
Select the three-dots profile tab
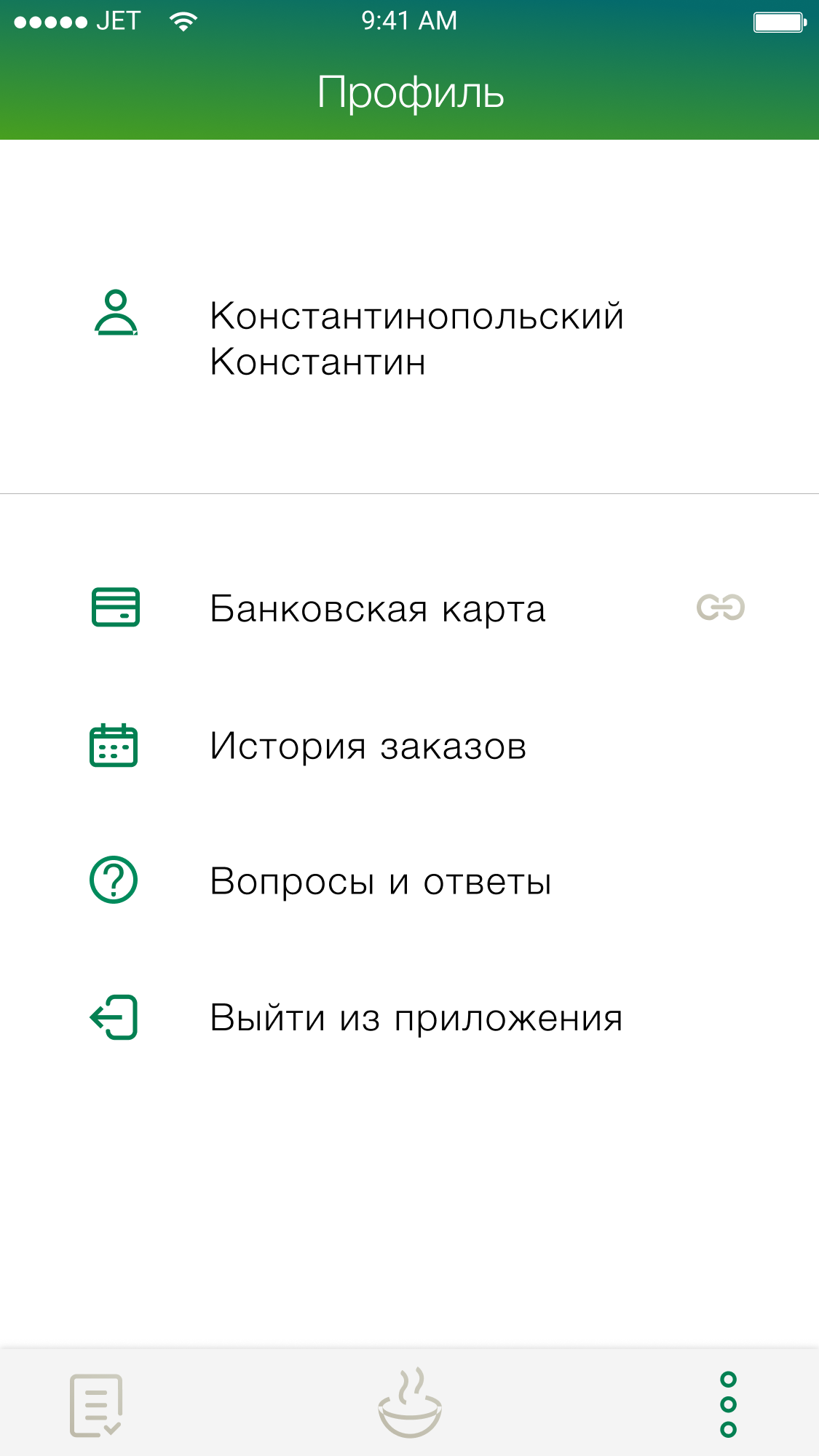coord(727,1404)
